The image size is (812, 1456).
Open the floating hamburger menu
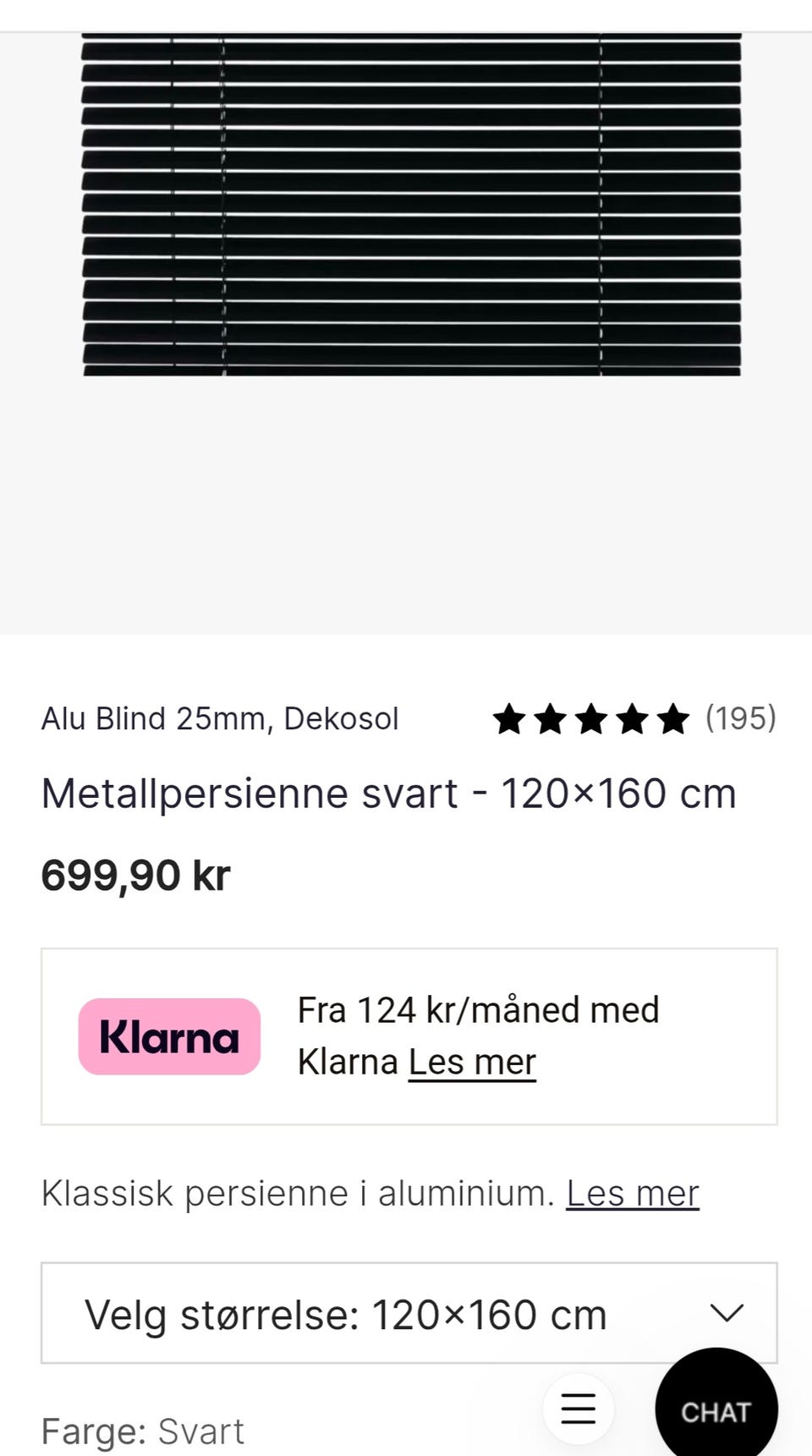pyautogui.click(x=579, y=1409)
